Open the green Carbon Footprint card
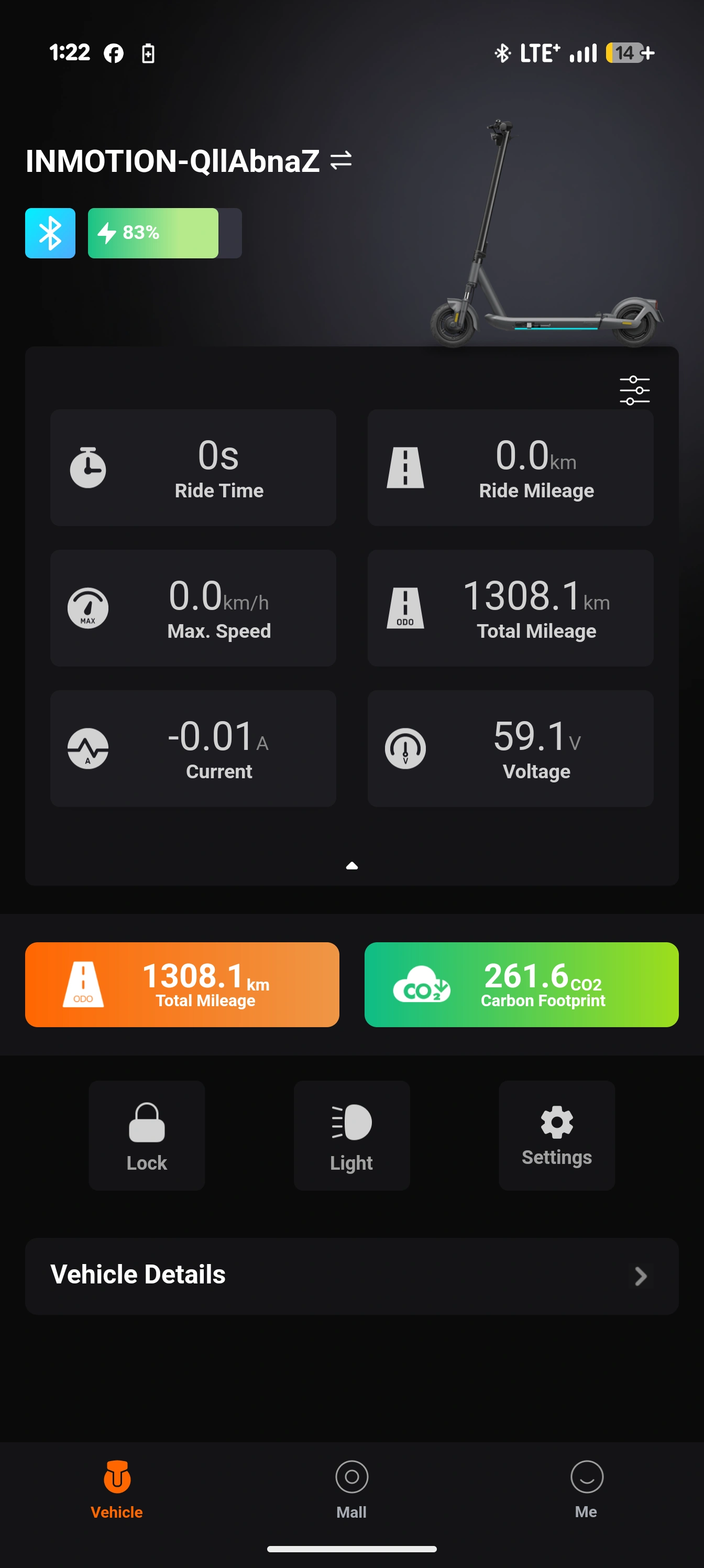This screenshot has height=1568, width=704. coord(521,984)
